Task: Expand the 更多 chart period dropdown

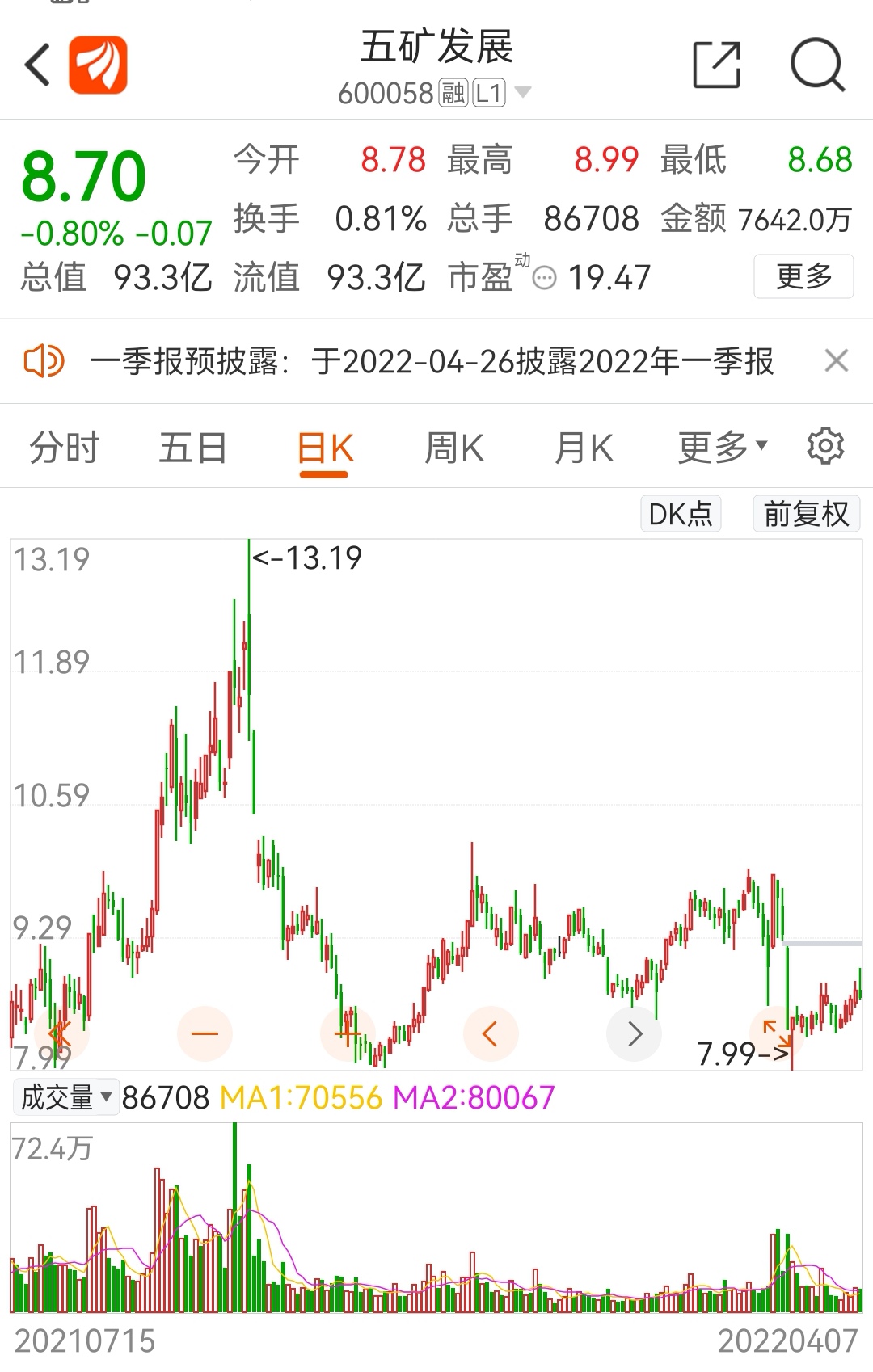Action: [x=722, y=448]
